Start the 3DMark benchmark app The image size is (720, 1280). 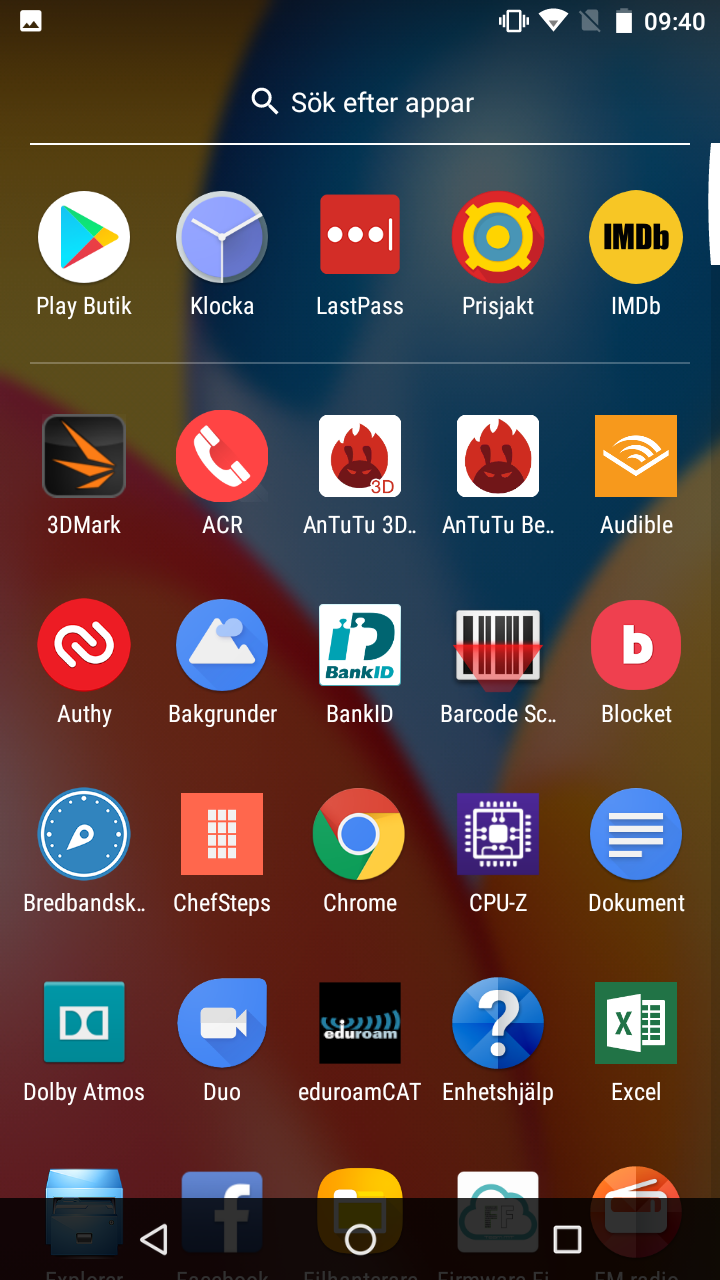(x=84, y=457)
